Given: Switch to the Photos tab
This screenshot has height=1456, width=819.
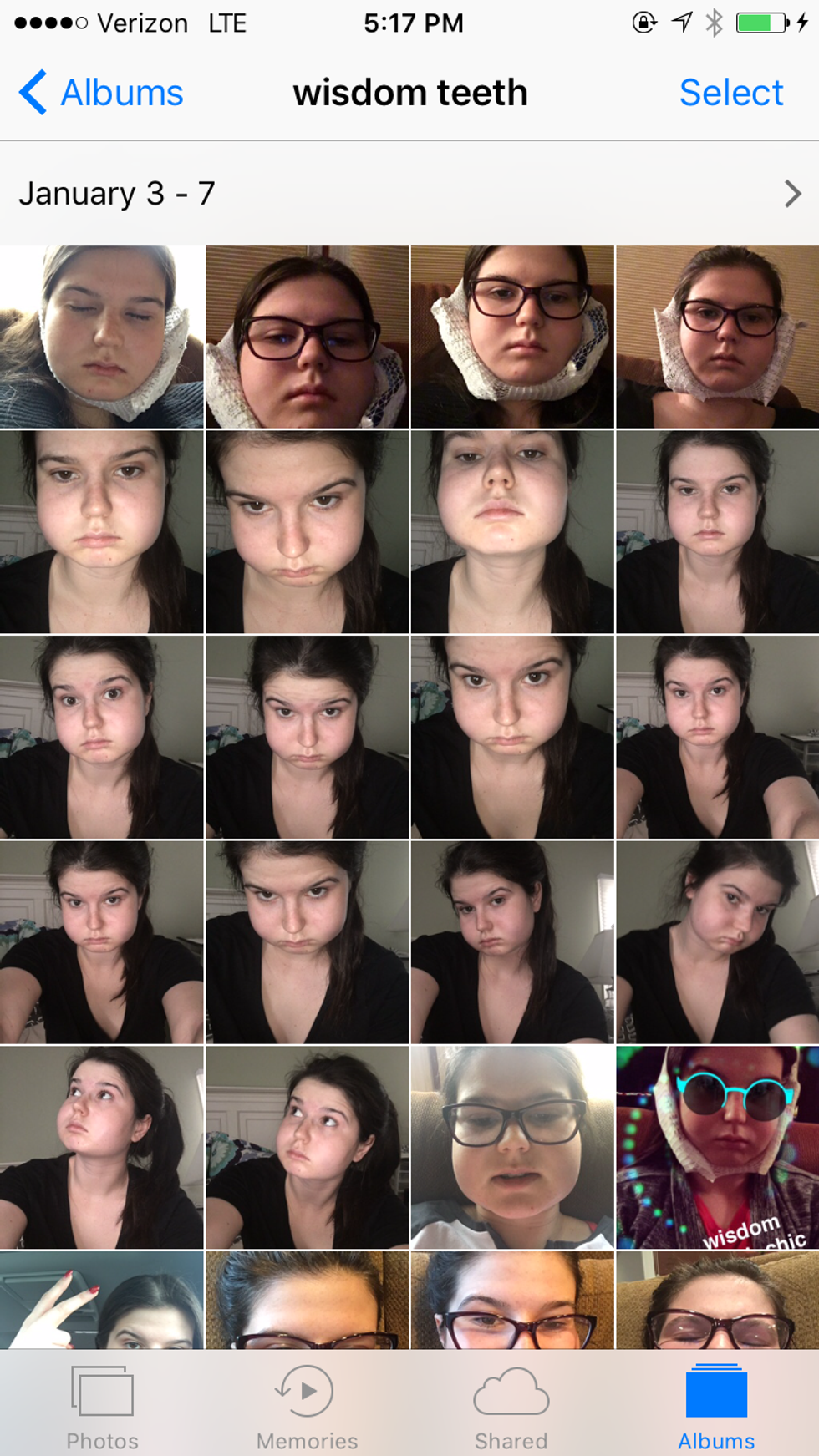Looking at the screenshot, I should (102, 1406).
